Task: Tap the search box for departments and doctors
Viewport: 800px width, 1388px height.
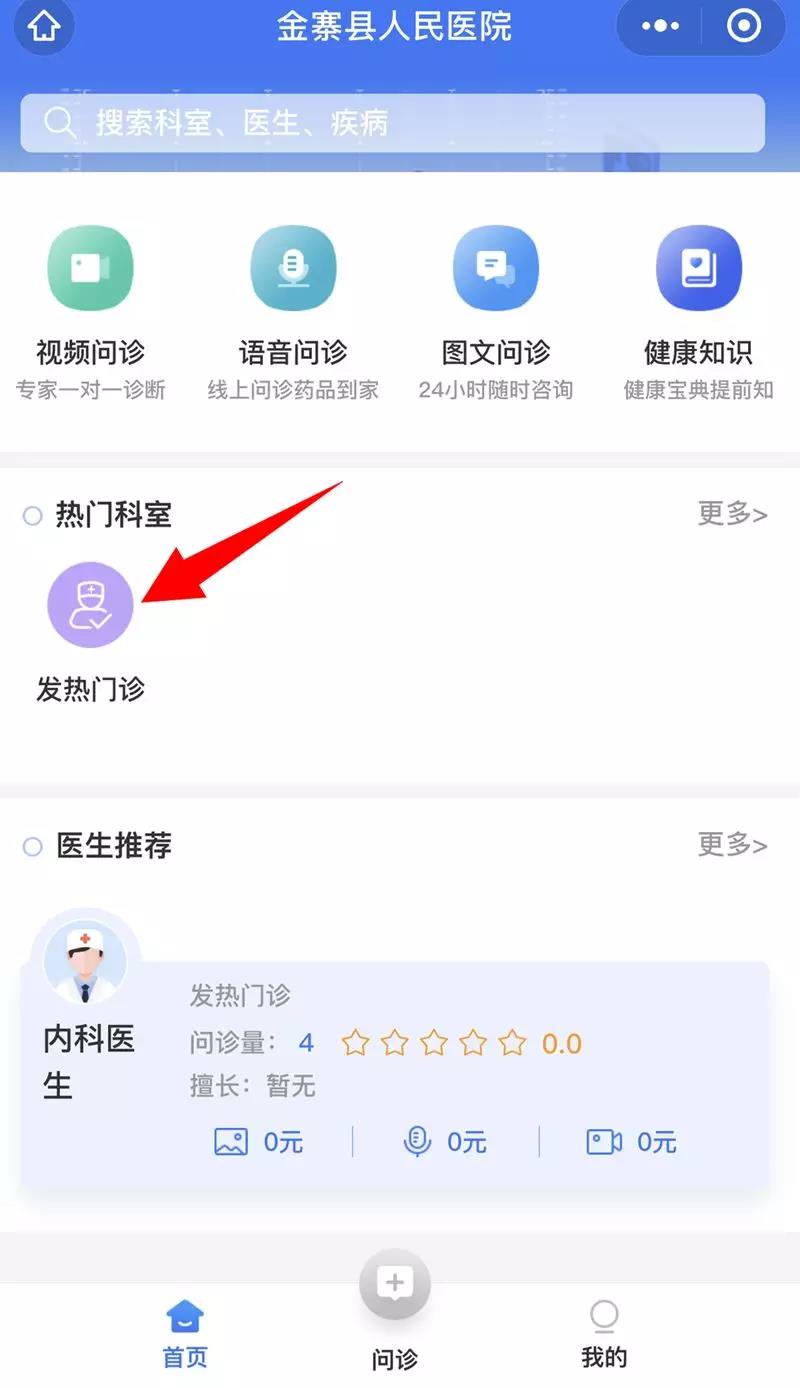Action: (392, 123)
